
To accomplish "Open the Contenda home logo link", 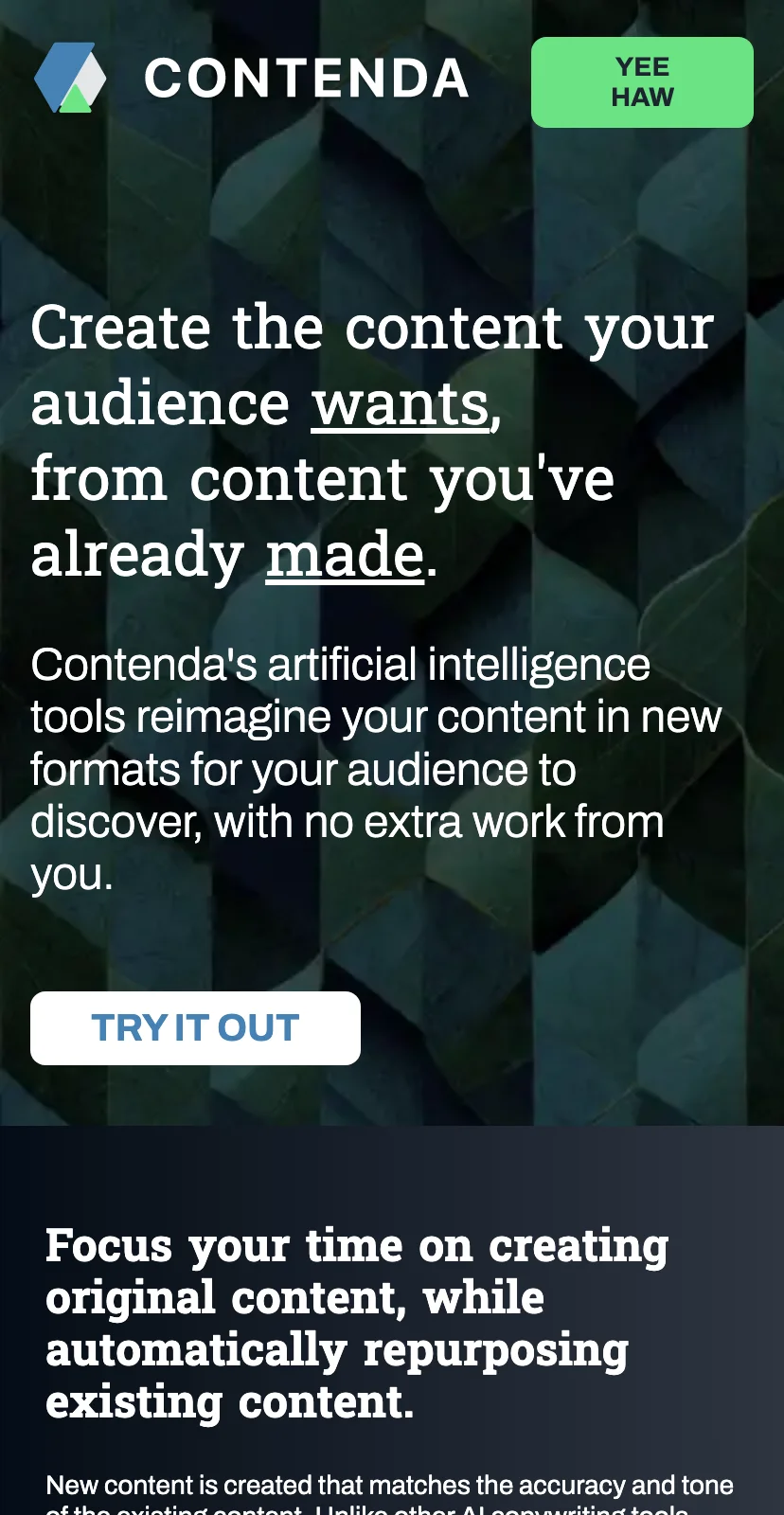I will click(251, 79).
